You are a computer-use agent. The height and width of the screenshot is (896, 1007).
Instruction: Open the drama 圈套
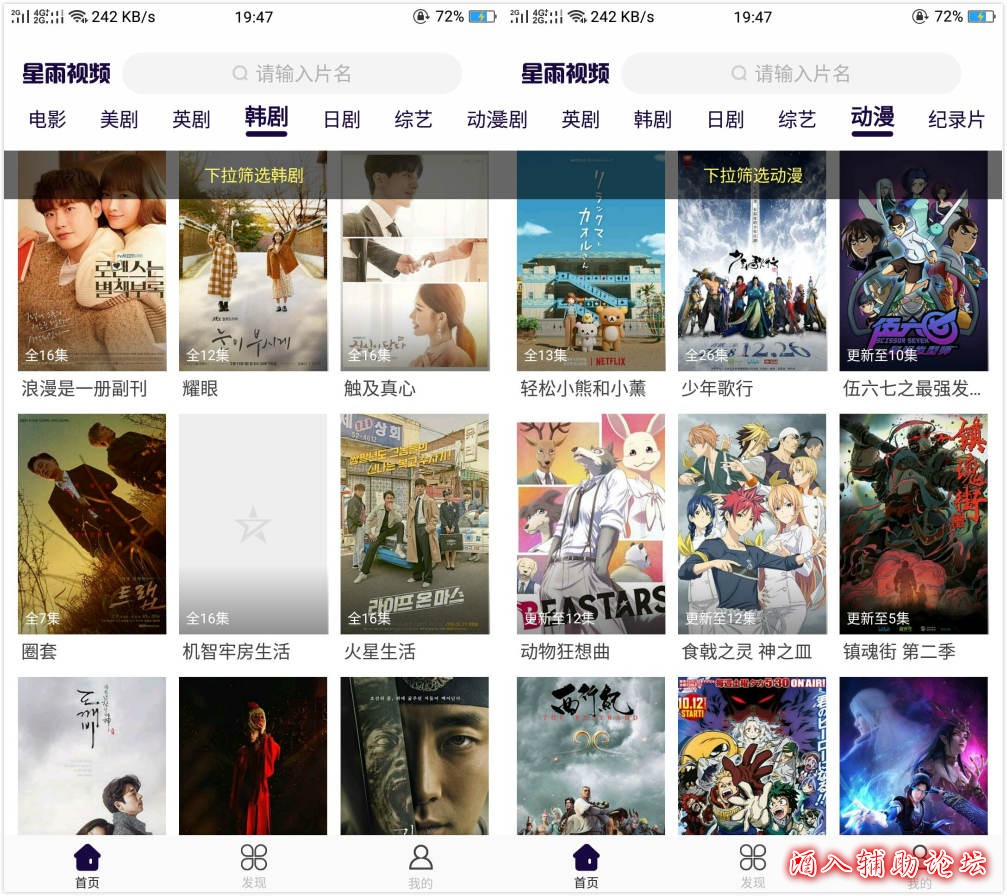click(x=92, y=524)
